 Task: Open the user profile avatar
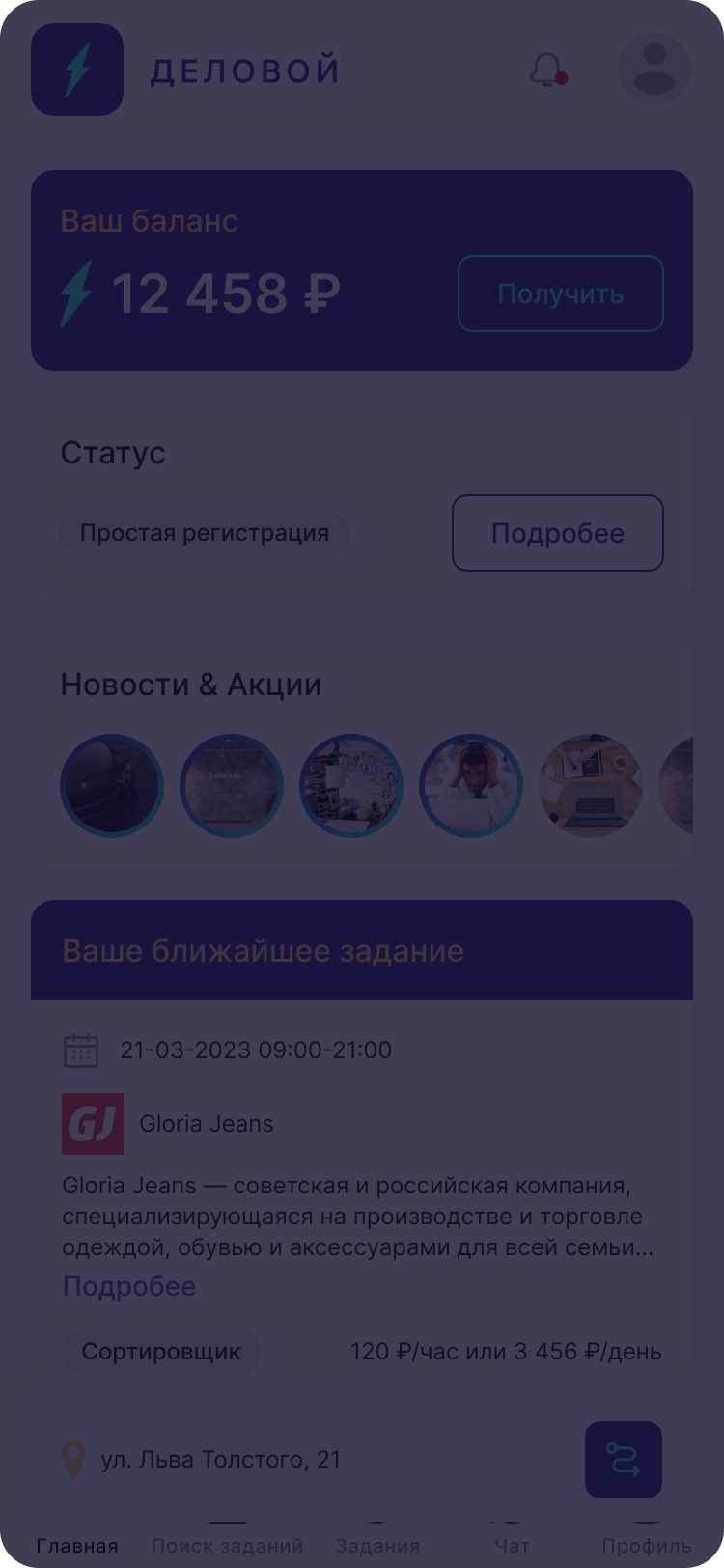point(654,70)
